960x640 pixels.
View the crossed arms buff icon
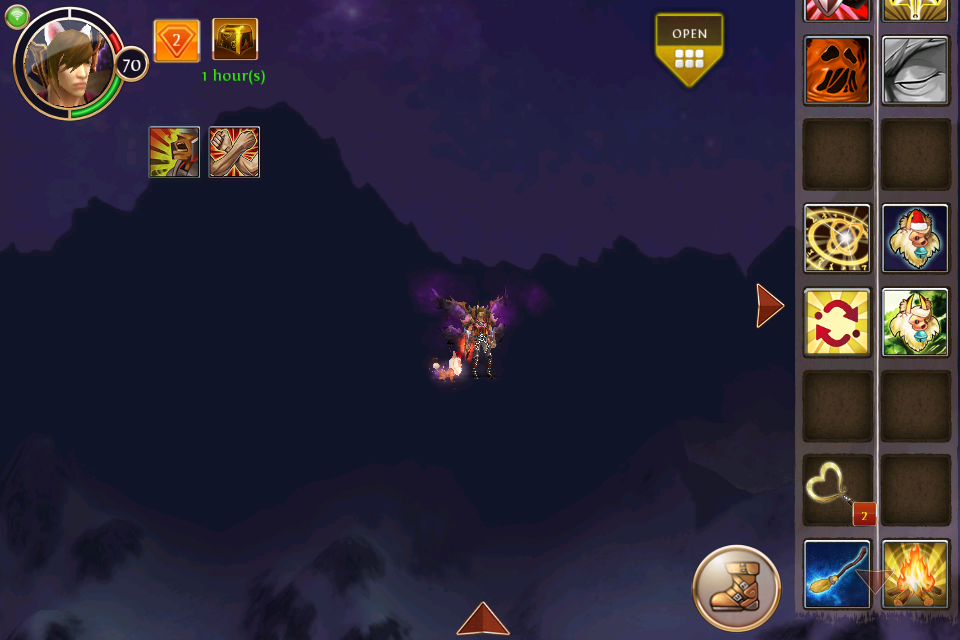click(x=234, y=152)
